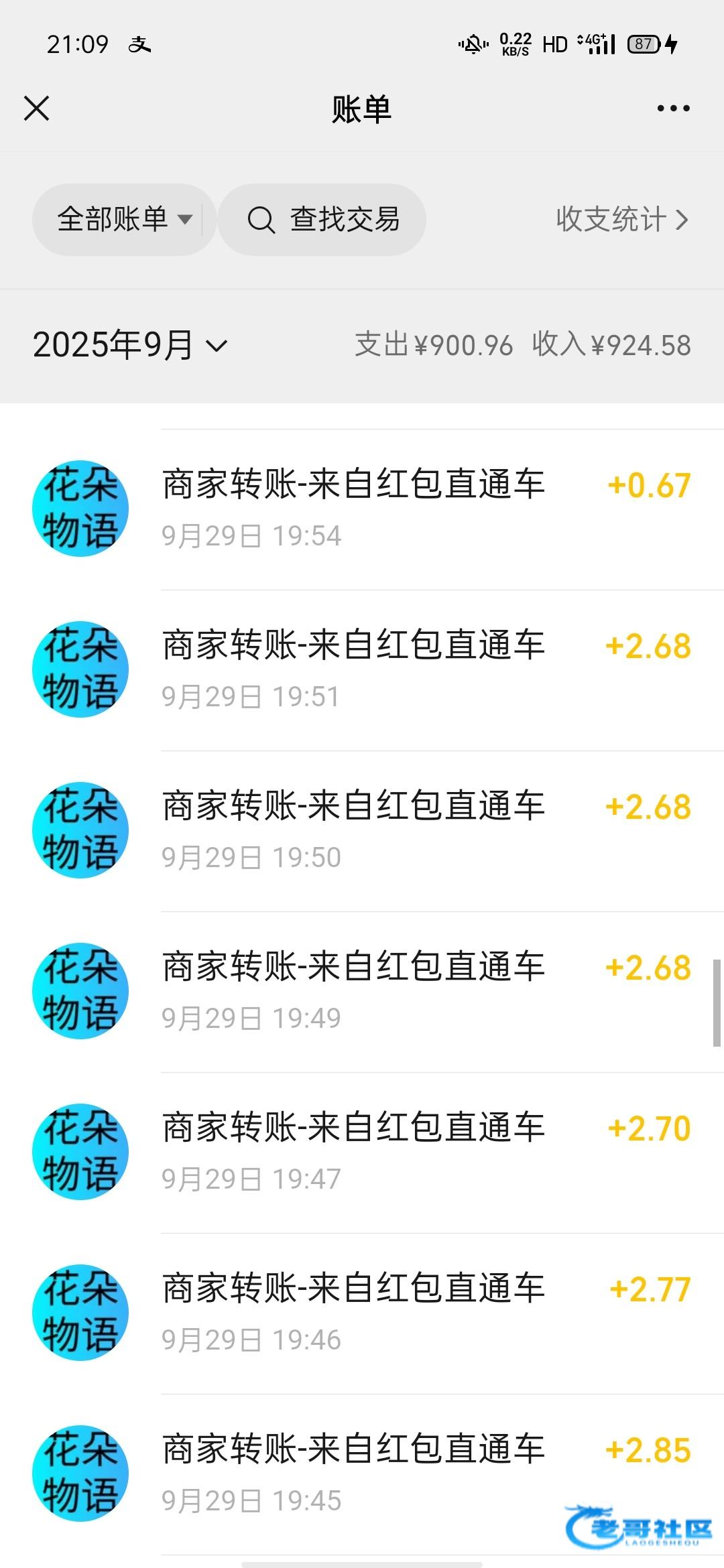Open the transfer received at 19:50
The height and width of the screenshot is (1568, 724).
[362, 831]
